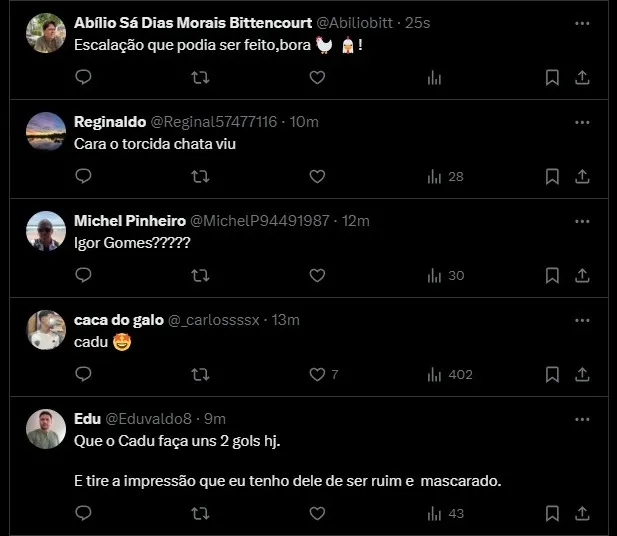Share caca do galo's tweet

582,374
